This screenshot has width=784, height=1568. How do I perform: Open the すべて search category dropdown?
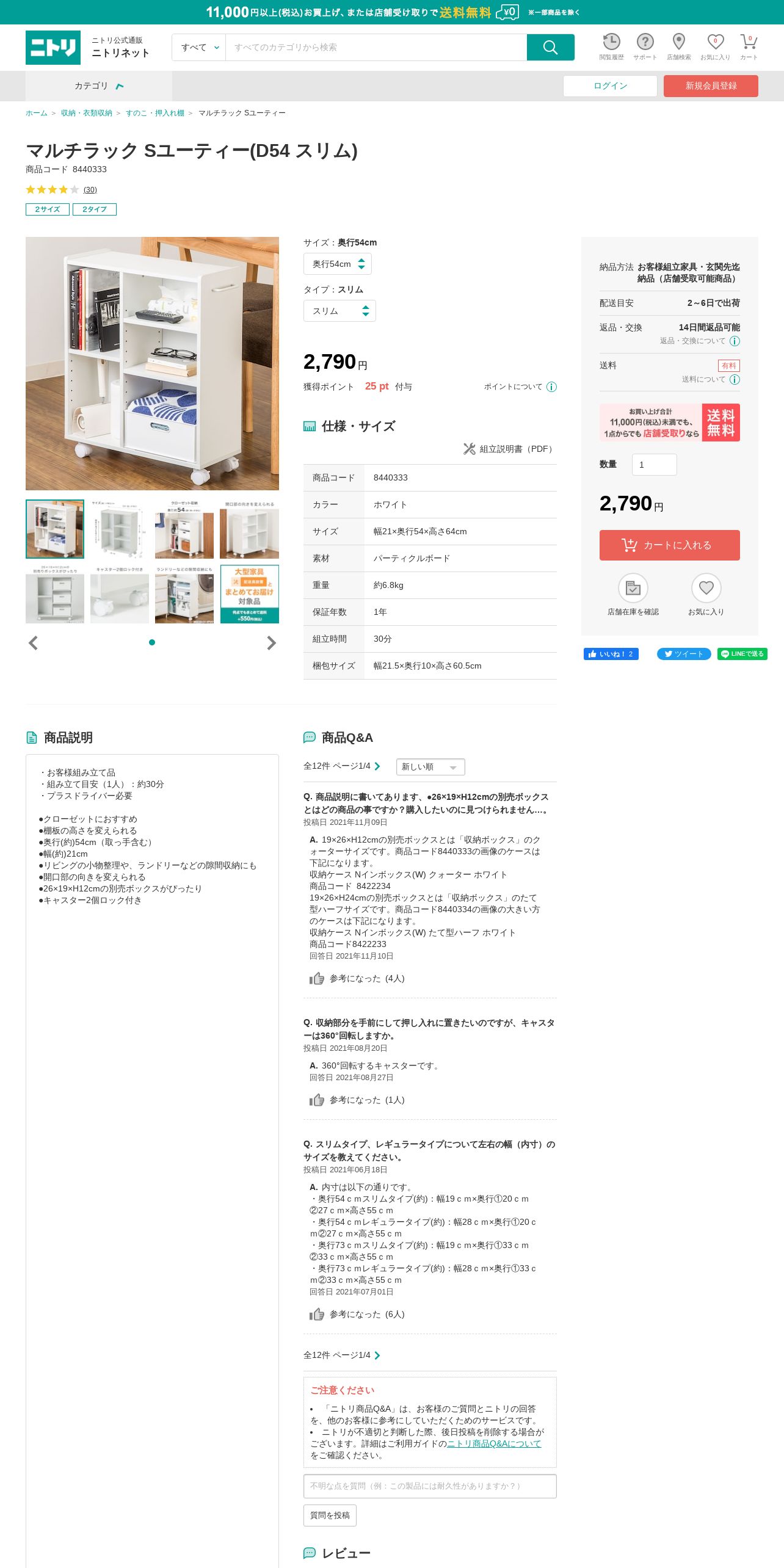[199, 47]
